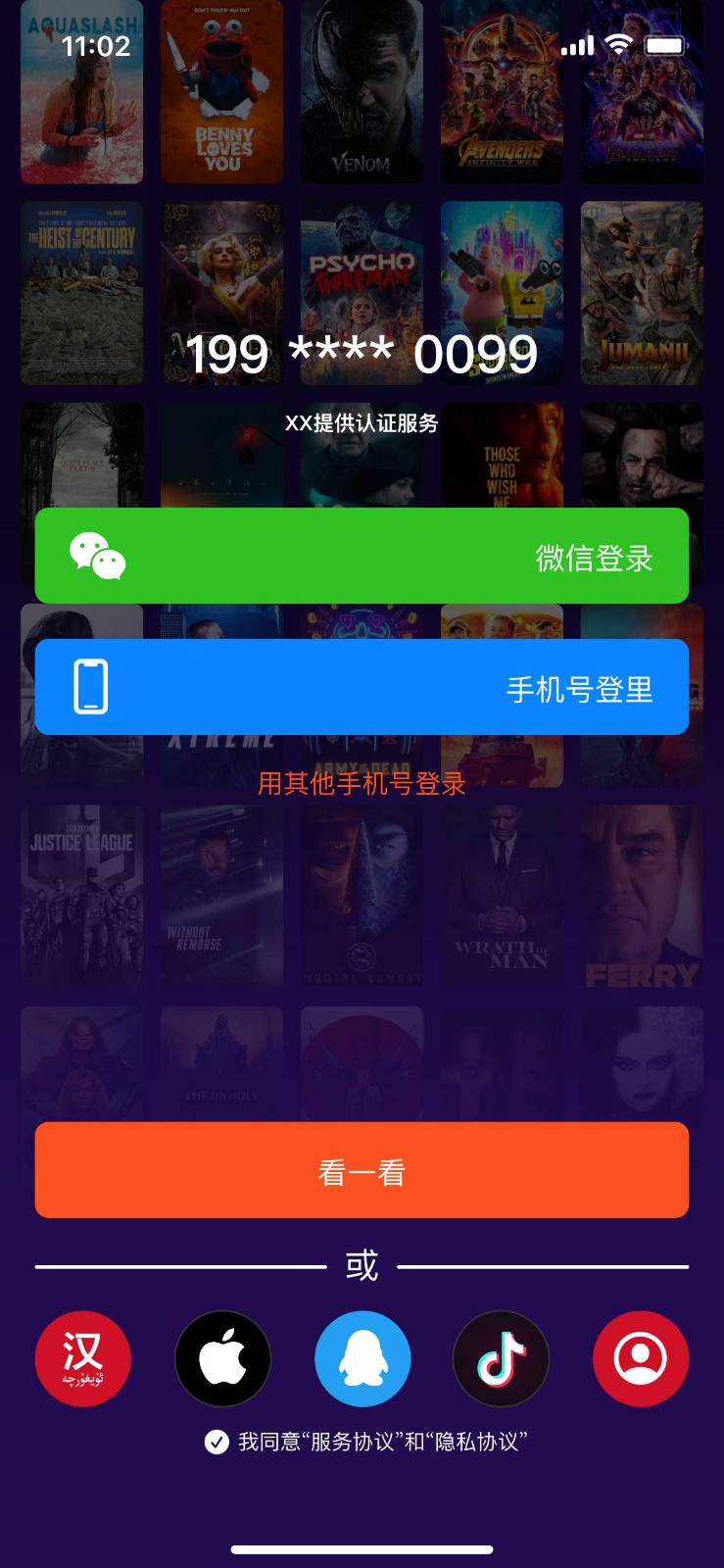Open the red account profile login icon
Image resolution: width=724 pixels, height=1568 pixels.
point(640,1358)
